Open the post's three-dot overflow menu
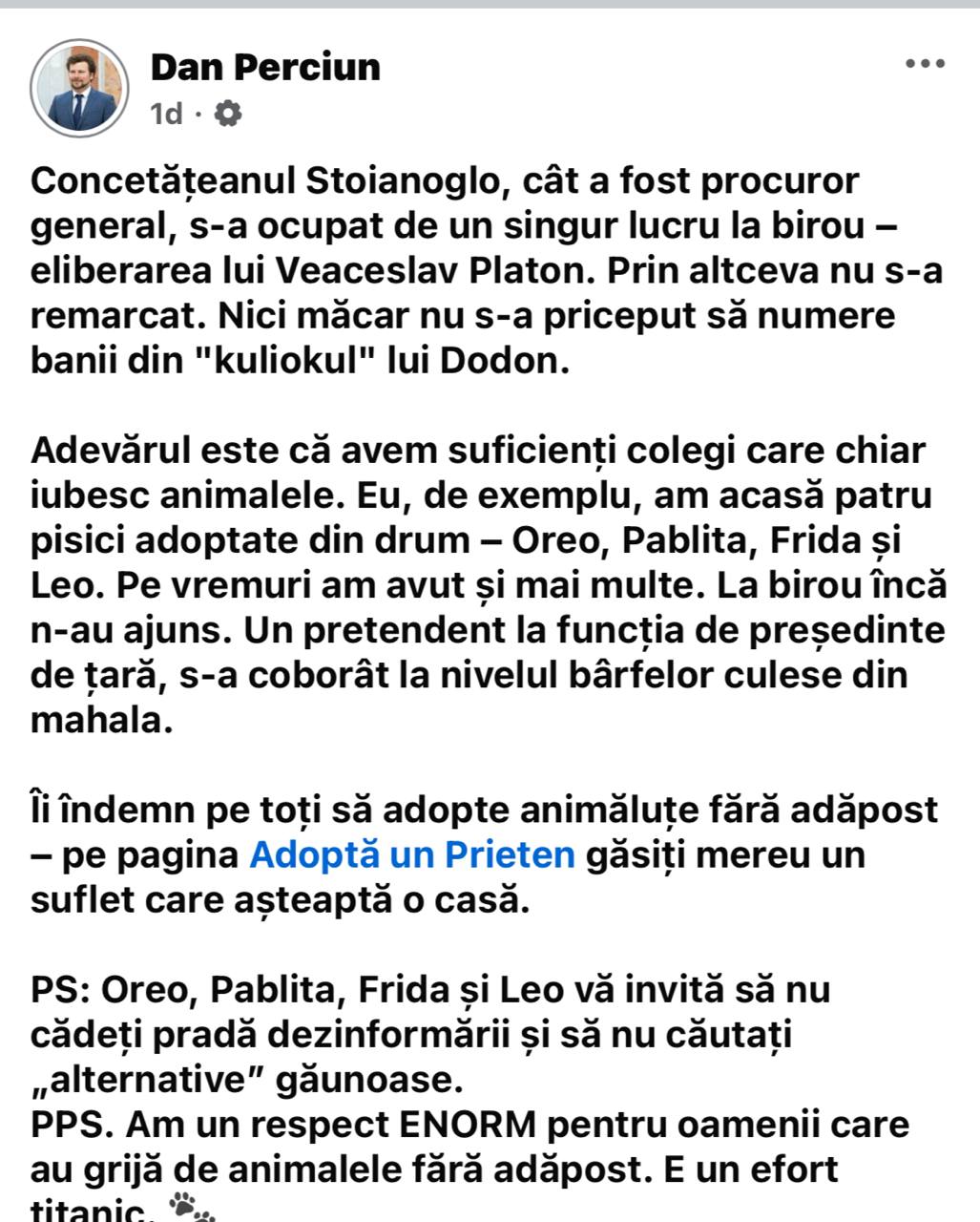This screenshot has width=980, height=1222. 924,65
